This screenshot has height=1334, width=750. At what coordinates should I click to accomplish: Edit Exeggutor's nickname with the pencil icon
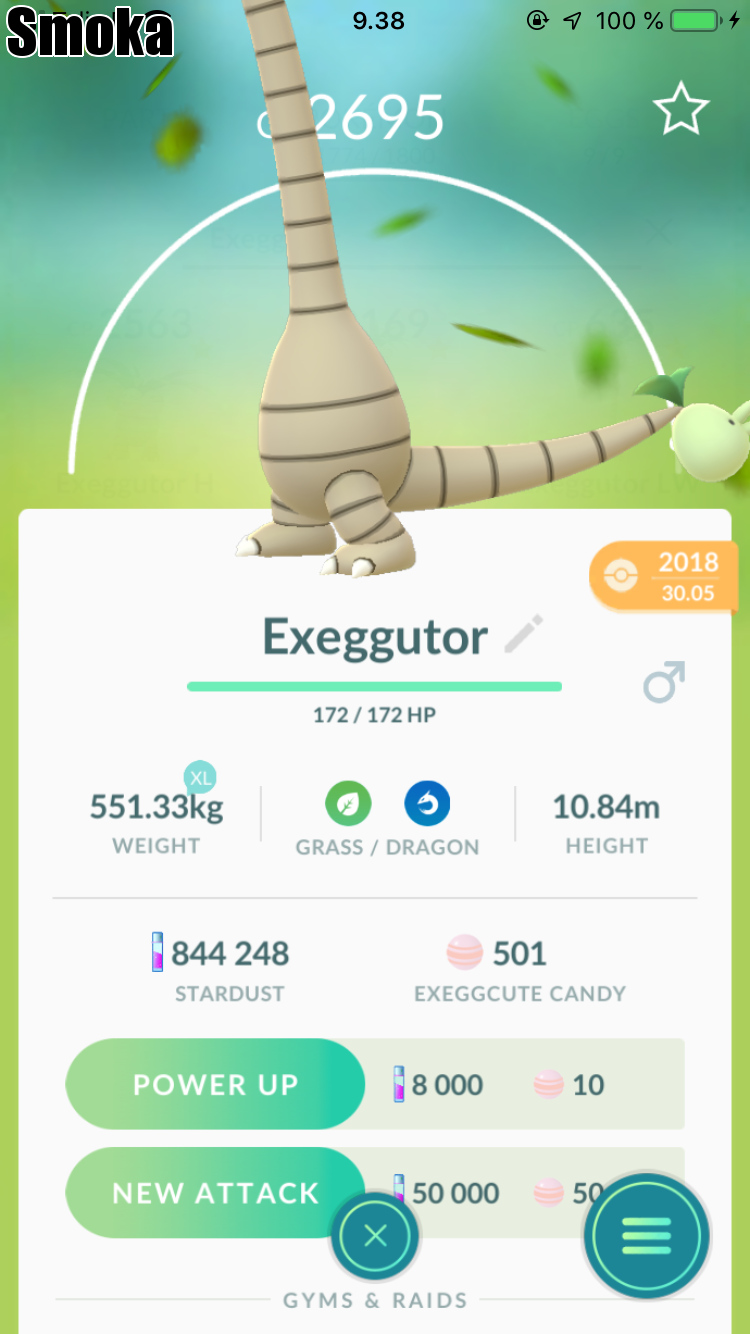[524, 635]
